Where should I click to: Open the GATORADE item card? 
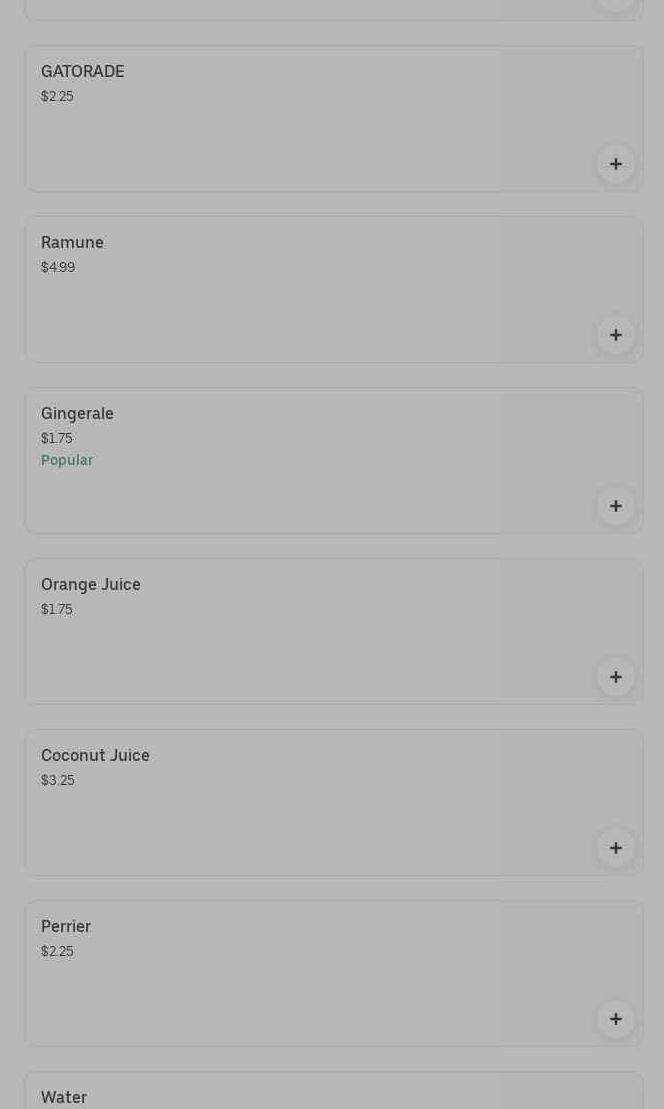(x=262, y=118)
